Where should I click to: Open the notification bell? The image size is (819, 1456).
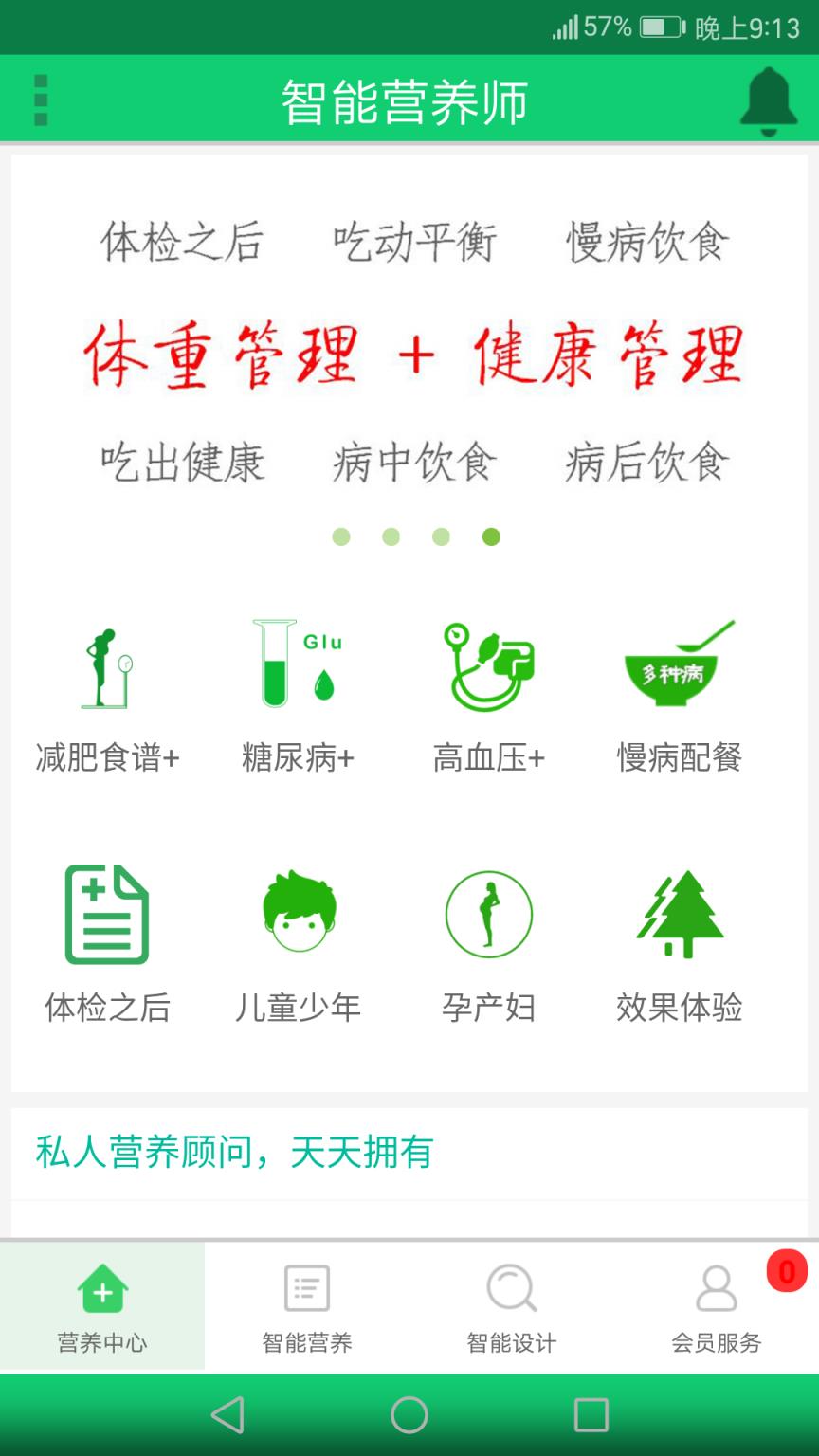(x=770, y=99)
